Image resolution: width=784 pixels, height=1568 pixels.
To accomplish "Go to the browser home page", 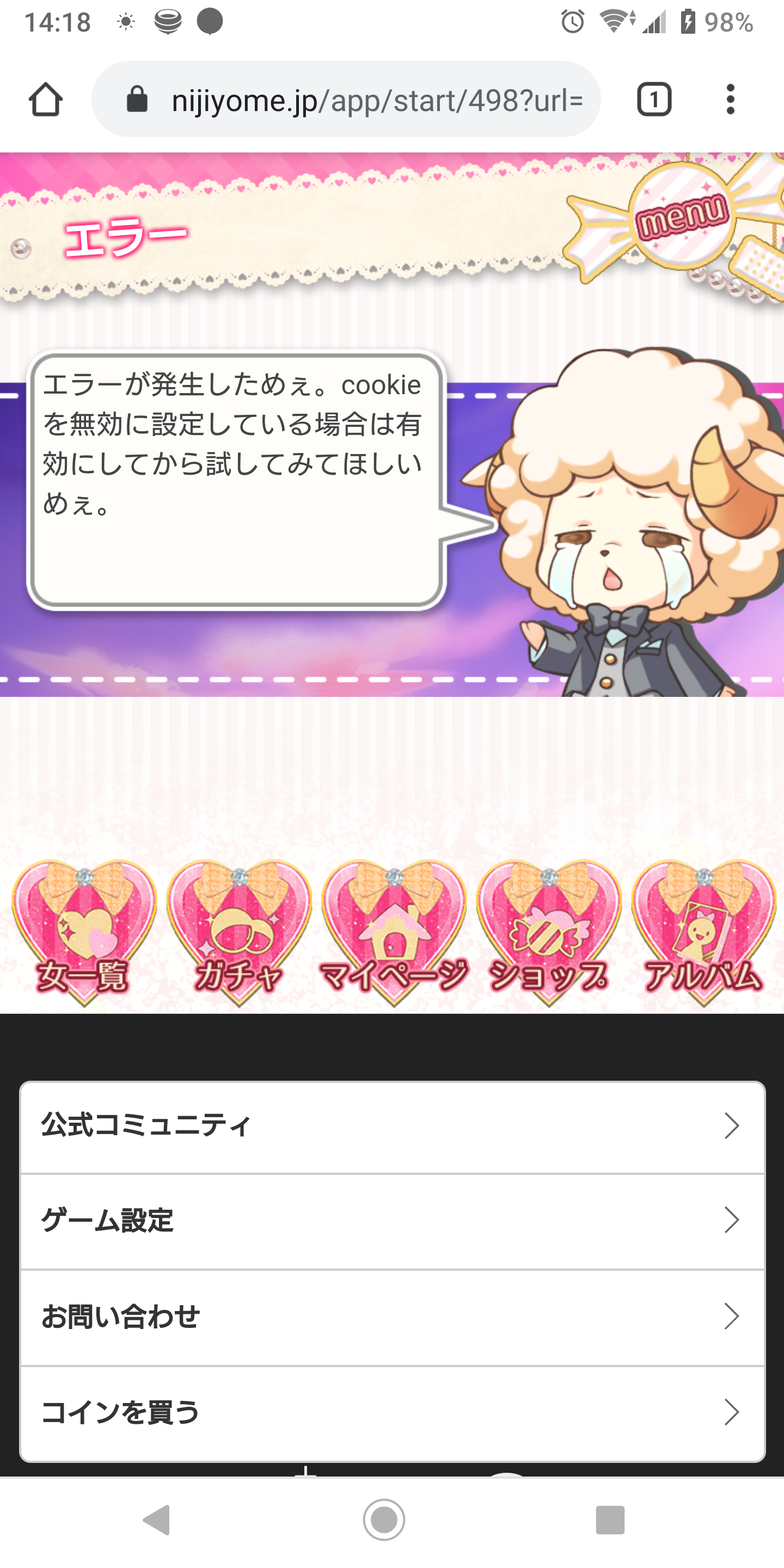I will pyautogui.click(x=46, y=100).
